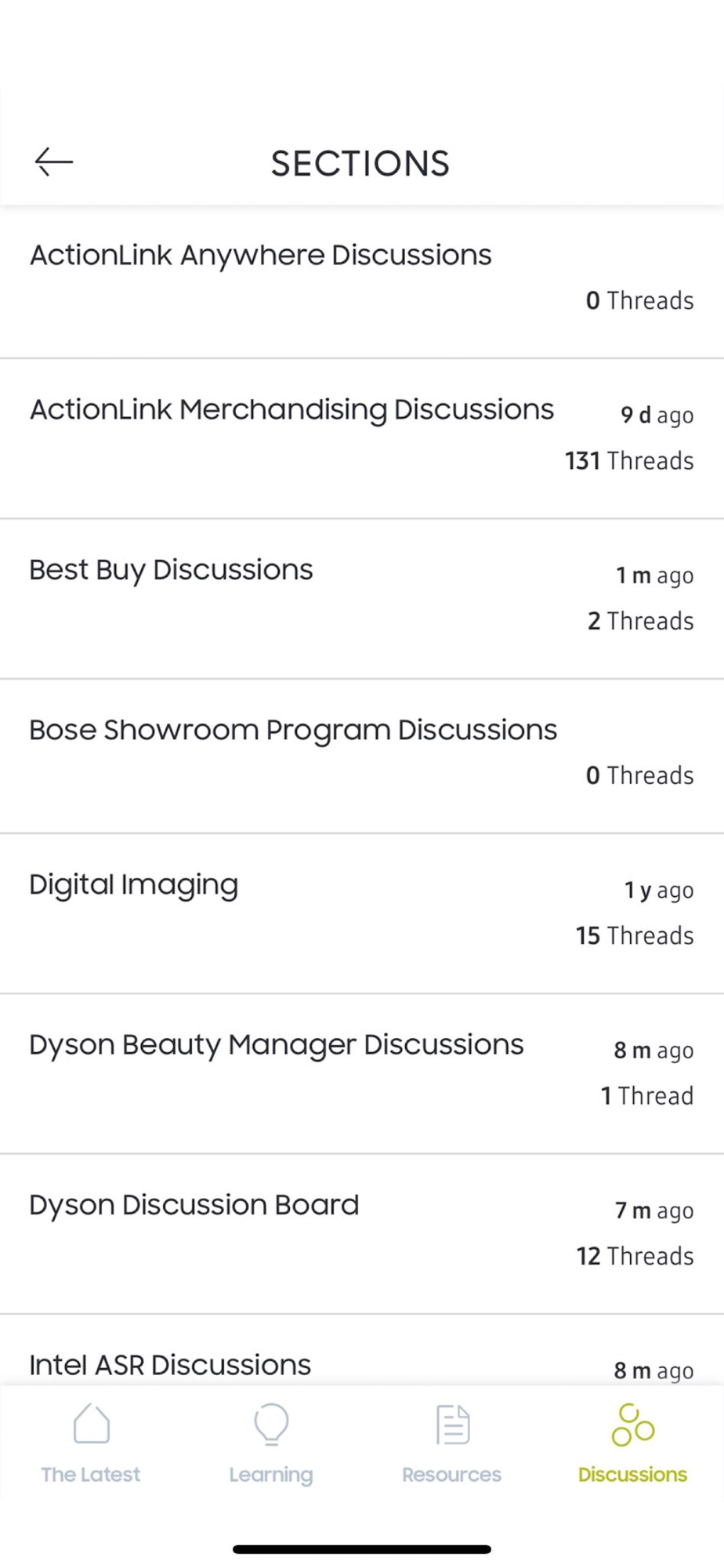This screenshot has height=1568, width=724.
Task: Switch to the Learning tab
Action: click(271, 1444)
